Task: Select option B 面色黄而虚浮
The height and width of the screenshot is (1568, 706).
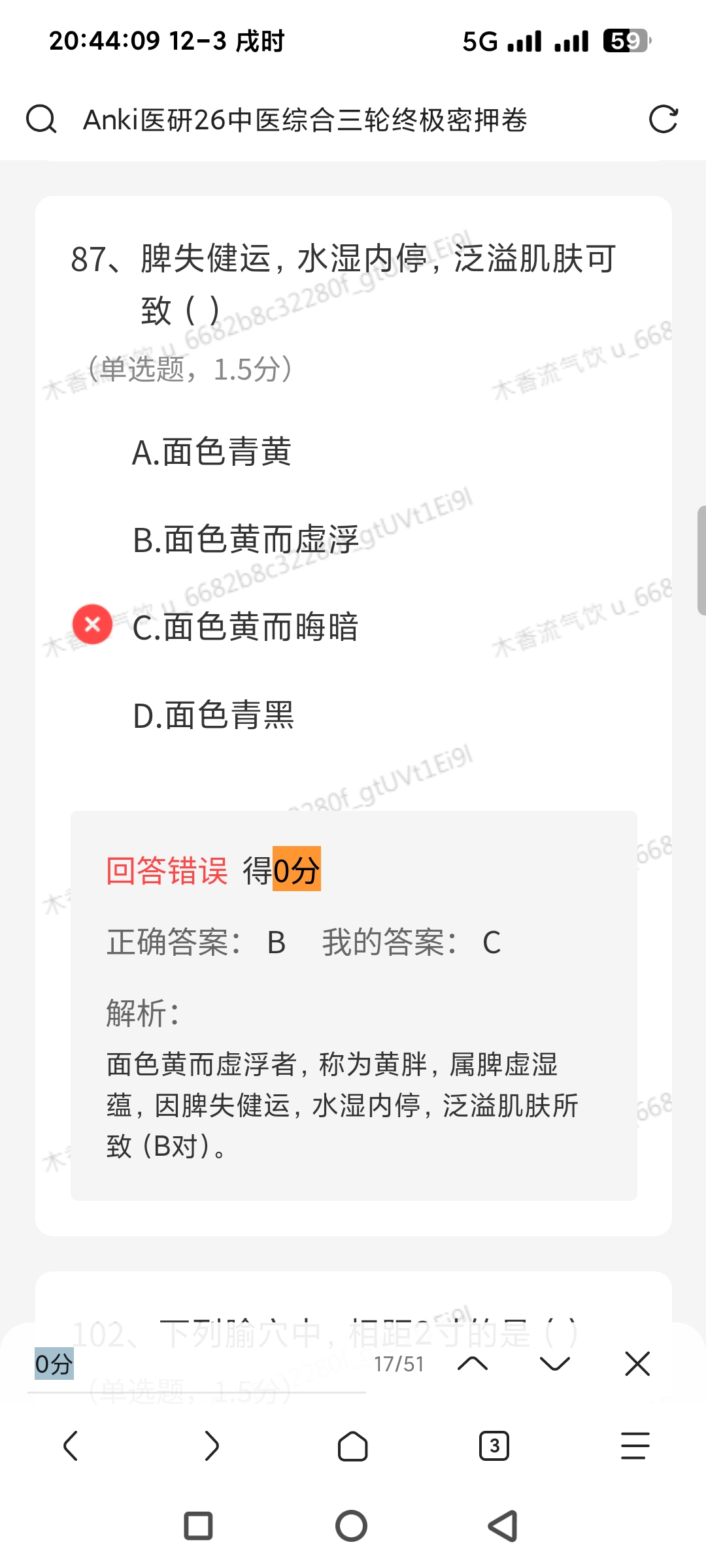Action: [x=246, y=540]
